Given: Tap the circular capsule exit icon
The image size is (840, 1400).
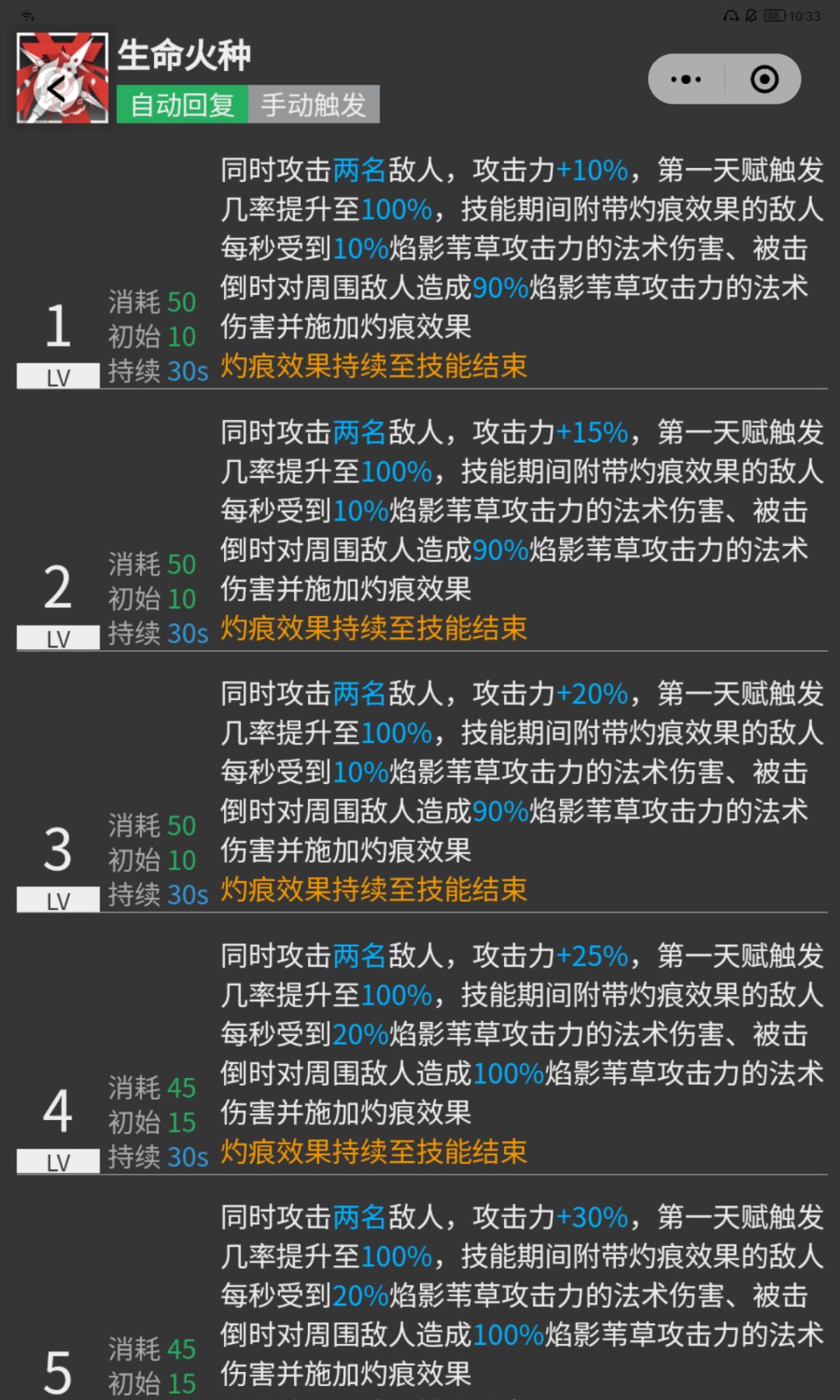Looking at the screenshot, I should (x=765, y=78).
